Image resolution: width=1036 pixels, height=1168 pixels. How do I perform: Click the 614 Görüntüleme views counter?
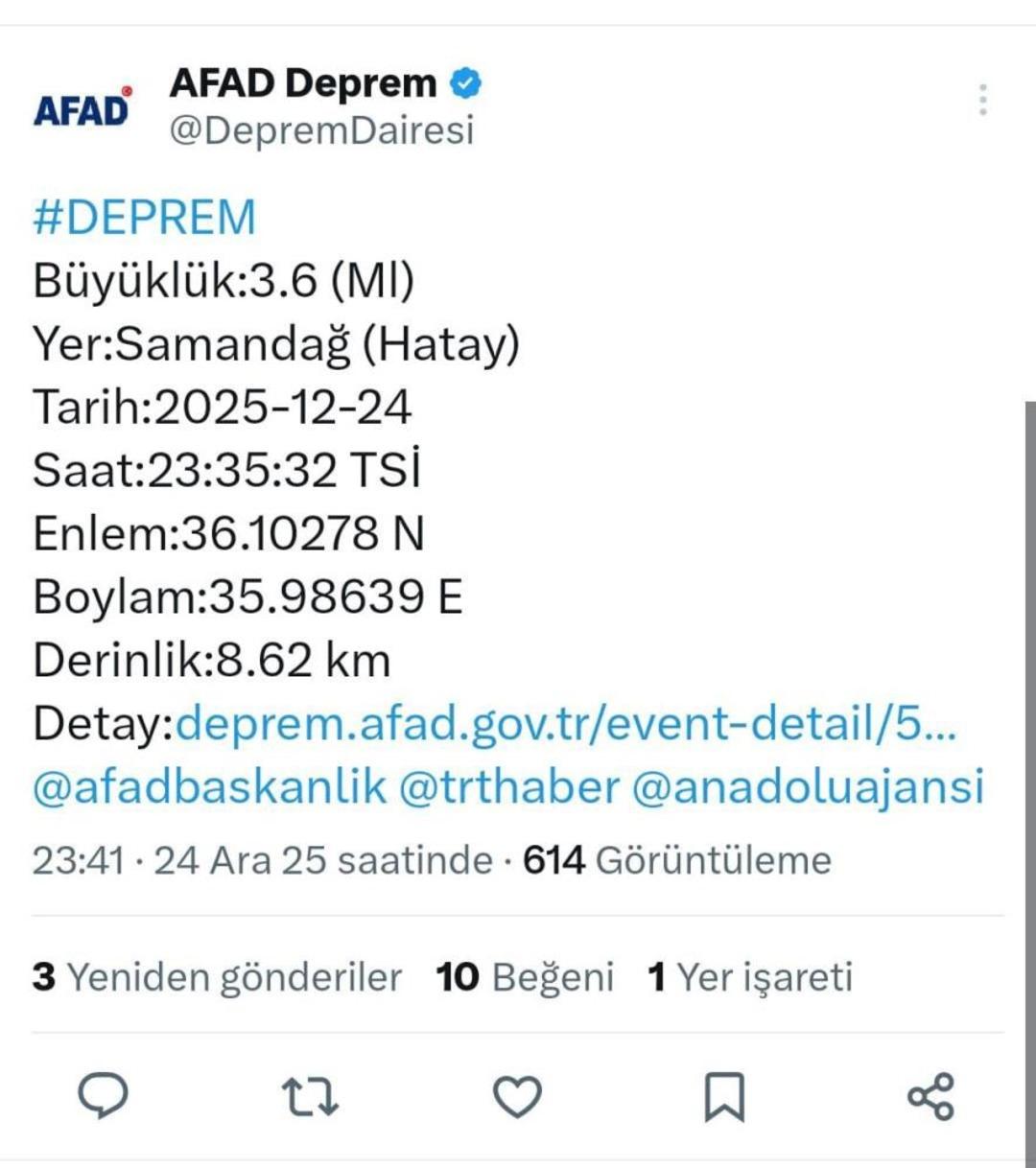pyautogui.click(x=676, y=860)
